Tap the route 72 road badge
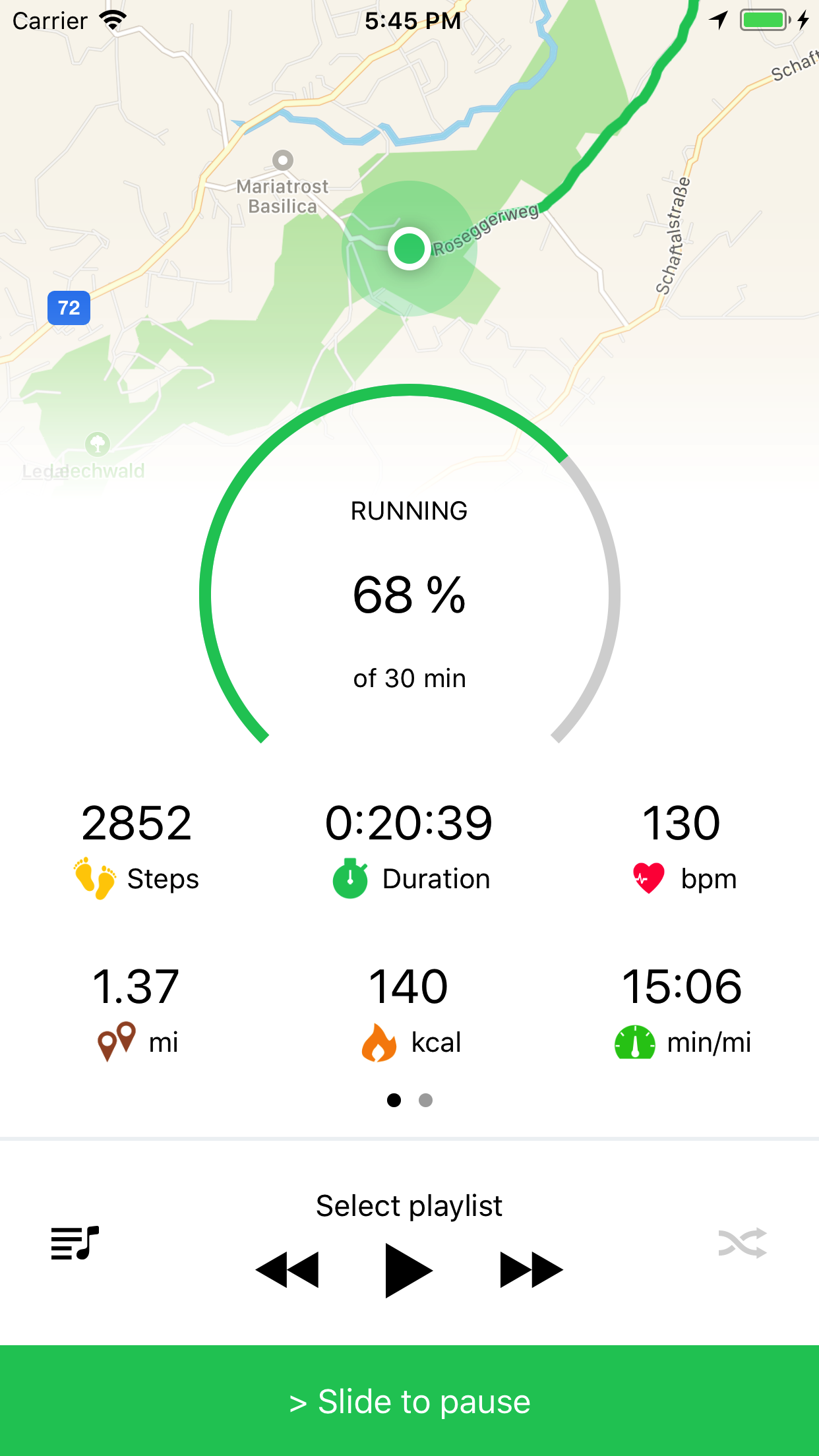 click(69, 308)
